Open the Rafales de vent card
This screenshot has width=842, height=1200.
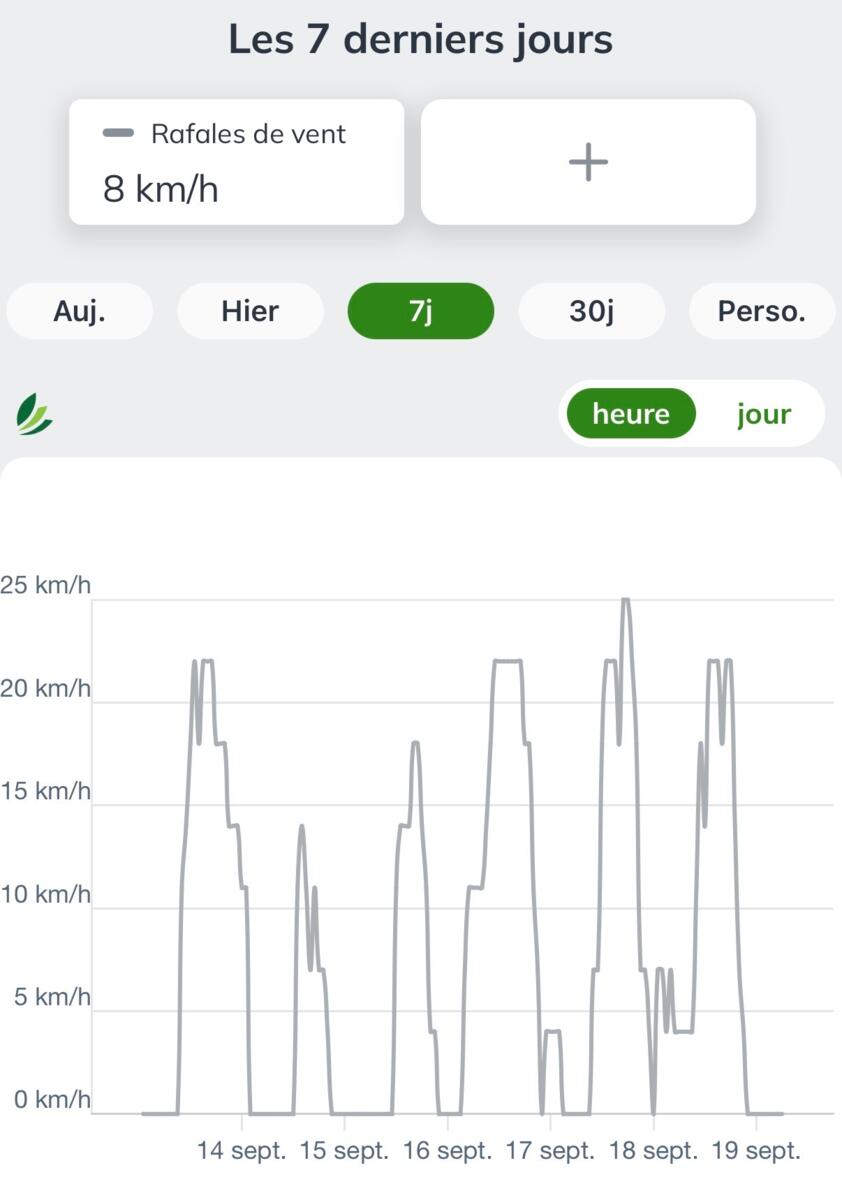click(236, 161)
